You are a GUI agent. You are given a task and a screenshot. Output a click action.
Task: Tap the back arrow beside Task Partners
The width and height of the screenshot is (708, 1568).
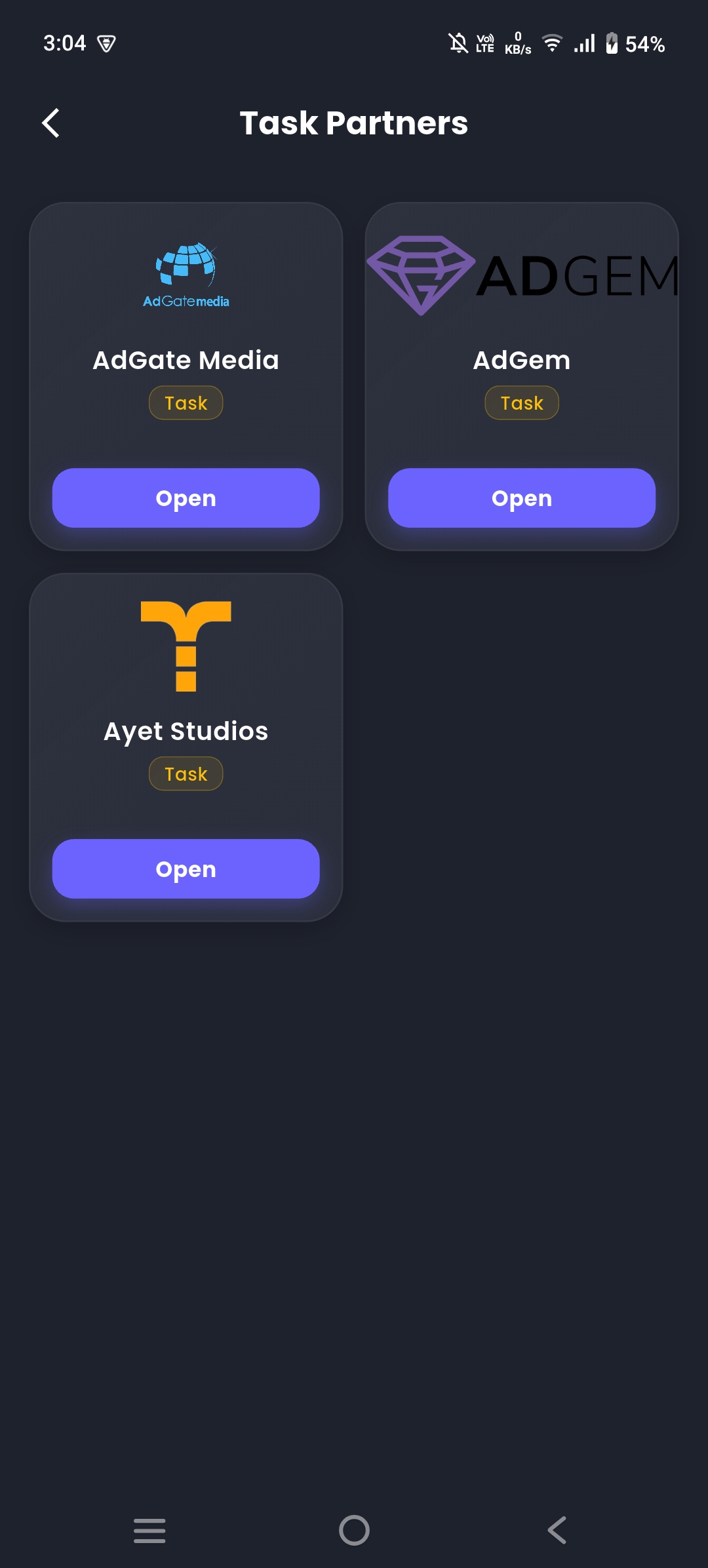click(51, 123)
